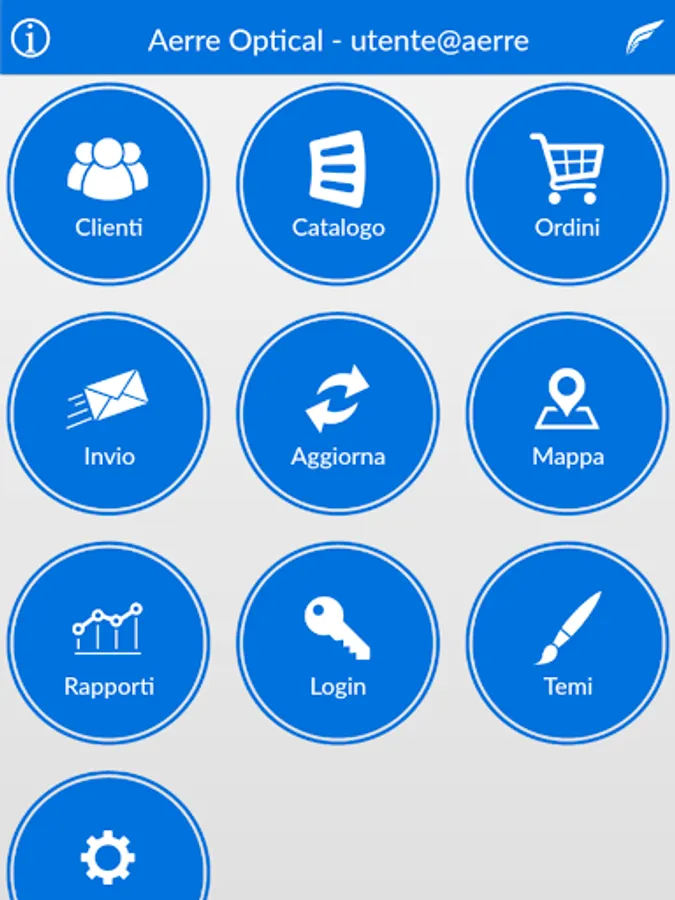Browse the Catalogo
The height and width of the screenshot is (900, 675).
tap(338, 184)
